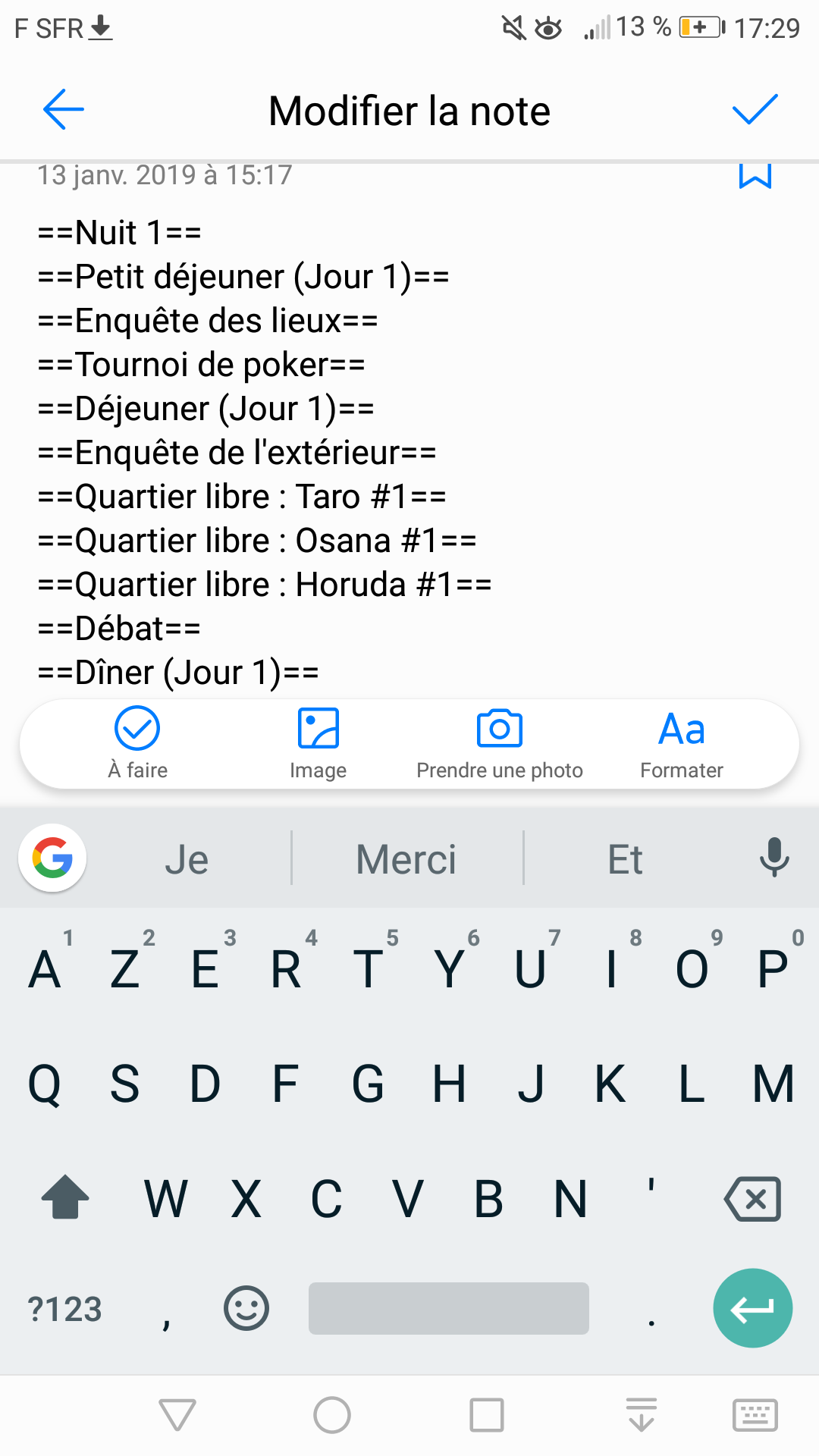The width and height of the screenshot is (819, 1456).
Task: Bookmark this note
Action: pos(755,175)
